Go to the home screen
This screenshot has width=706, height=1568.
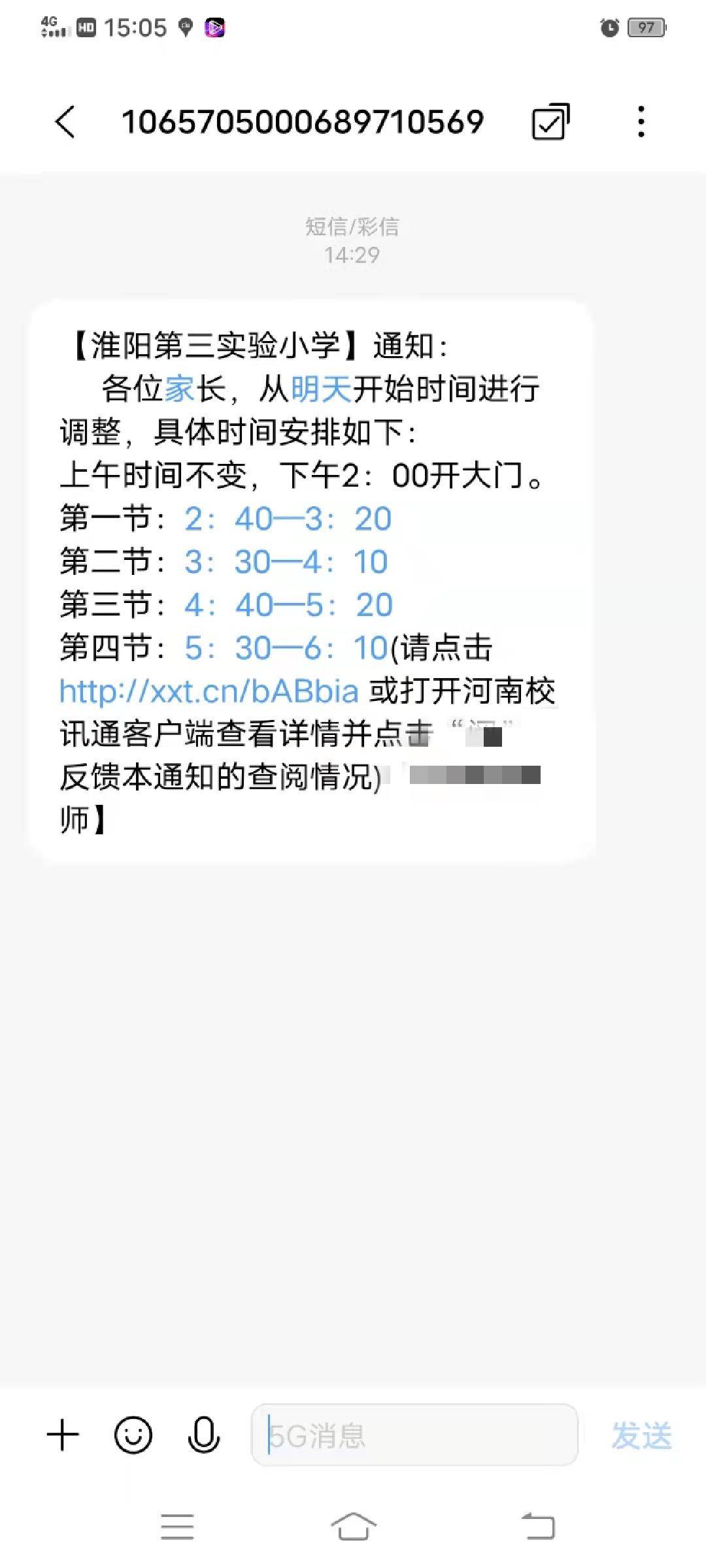point(353,1527)
